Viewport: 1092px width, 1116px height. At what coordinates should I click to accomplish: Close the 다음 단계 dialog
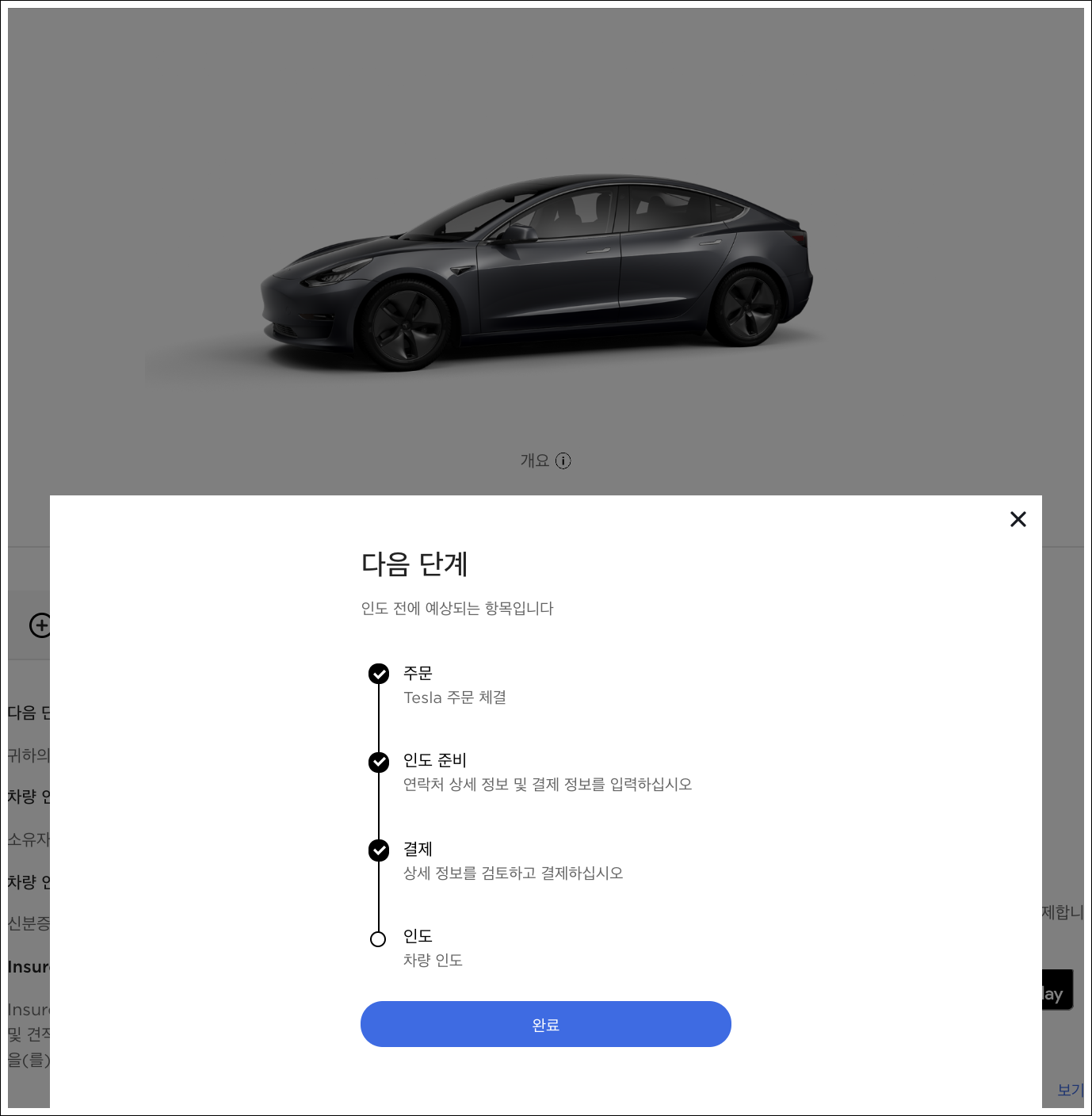(x=1018, y=519)
